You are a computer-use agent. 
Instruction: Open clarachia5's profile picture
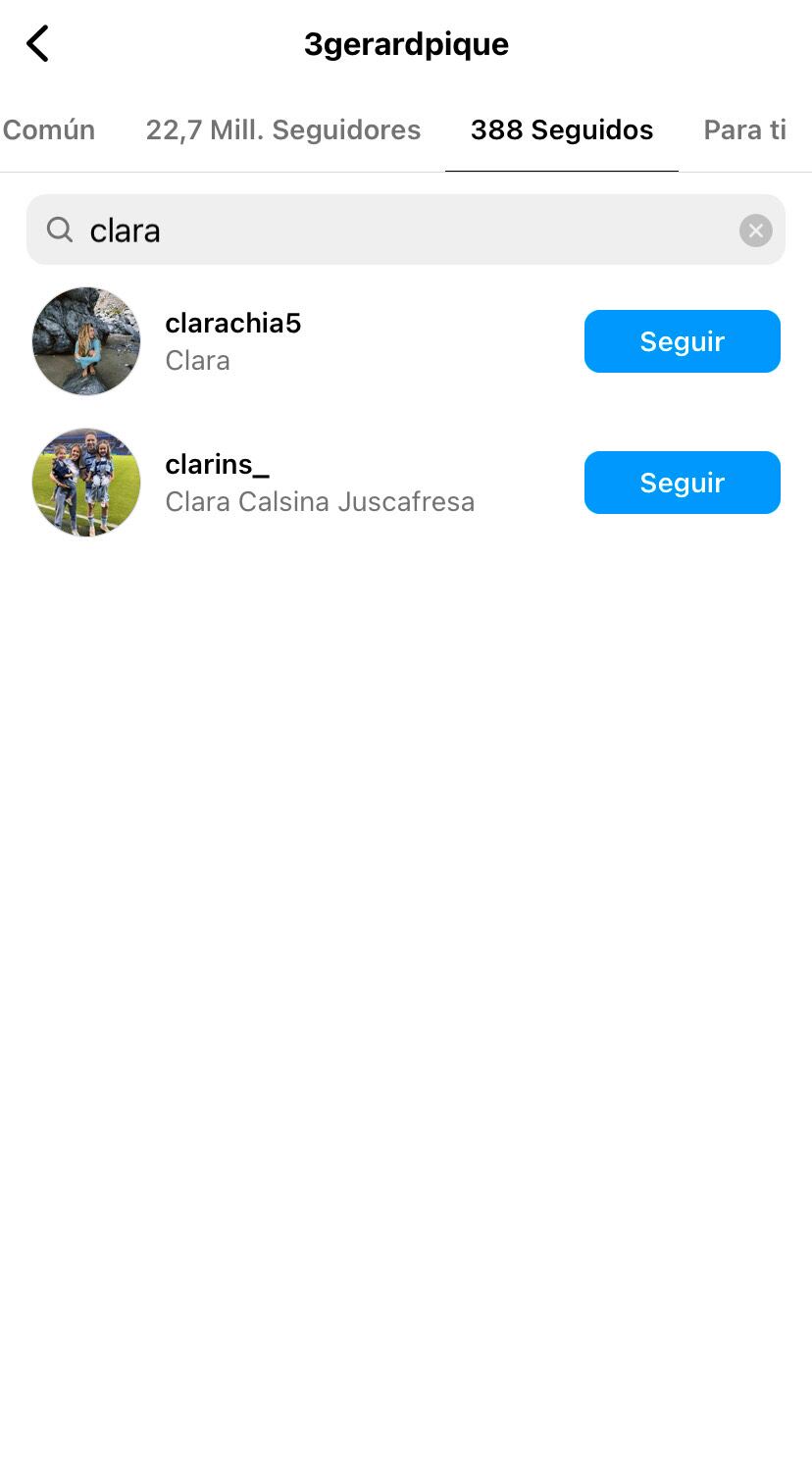pyautogui.click(x=85, y=340)
